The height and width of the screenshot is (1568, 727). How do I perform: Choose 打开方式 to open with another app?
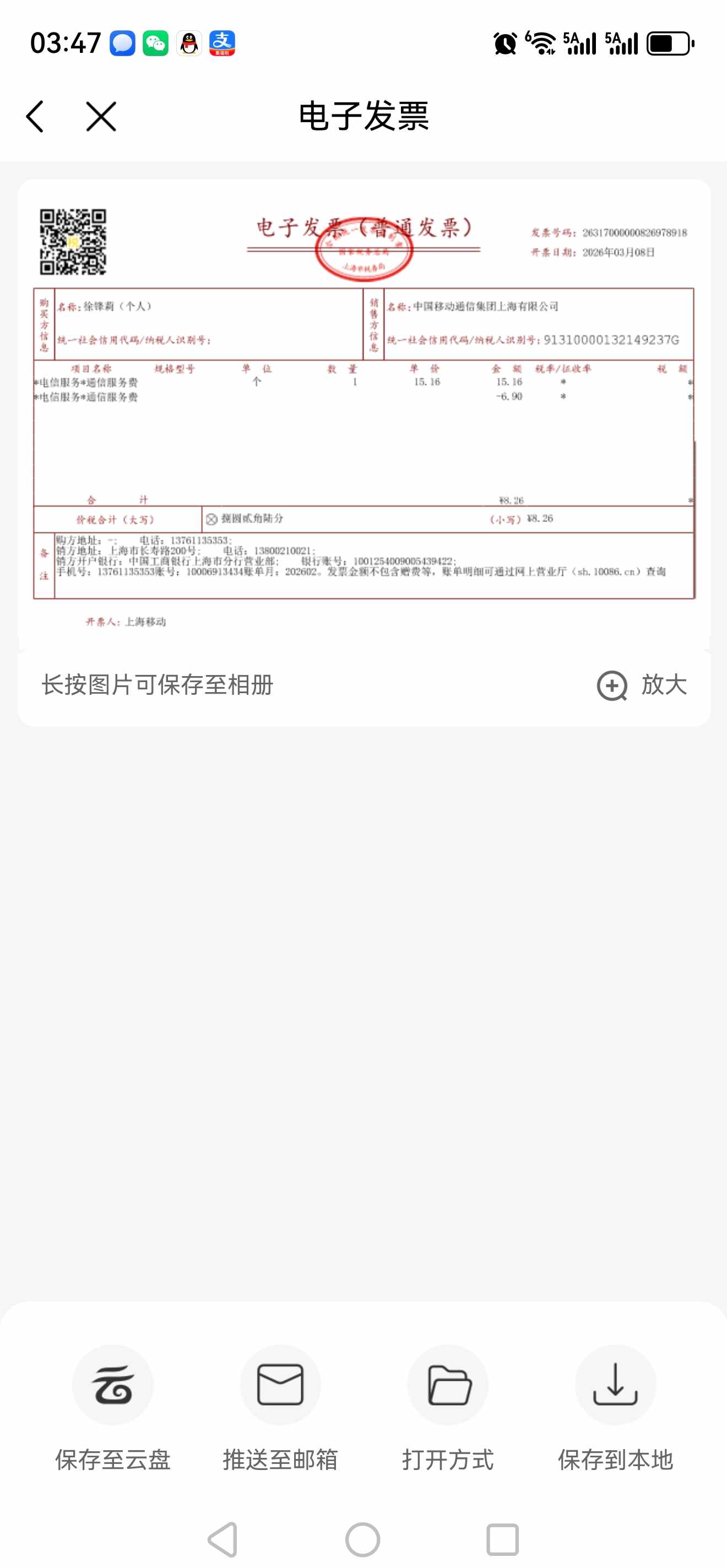(x=448, y=1406)
